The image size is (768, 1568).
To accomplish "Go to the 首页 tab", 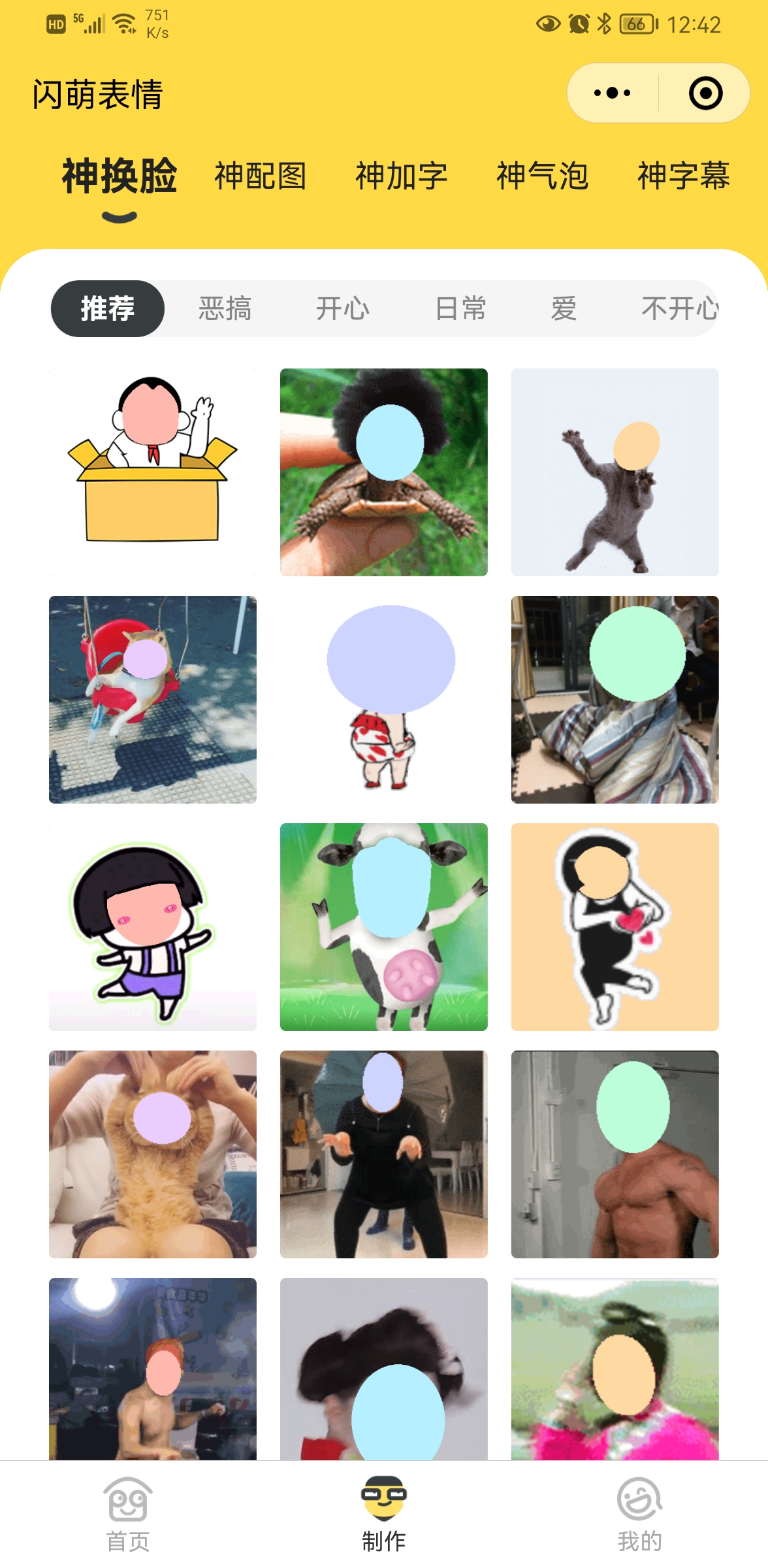I will click(x=128, y=1514).
